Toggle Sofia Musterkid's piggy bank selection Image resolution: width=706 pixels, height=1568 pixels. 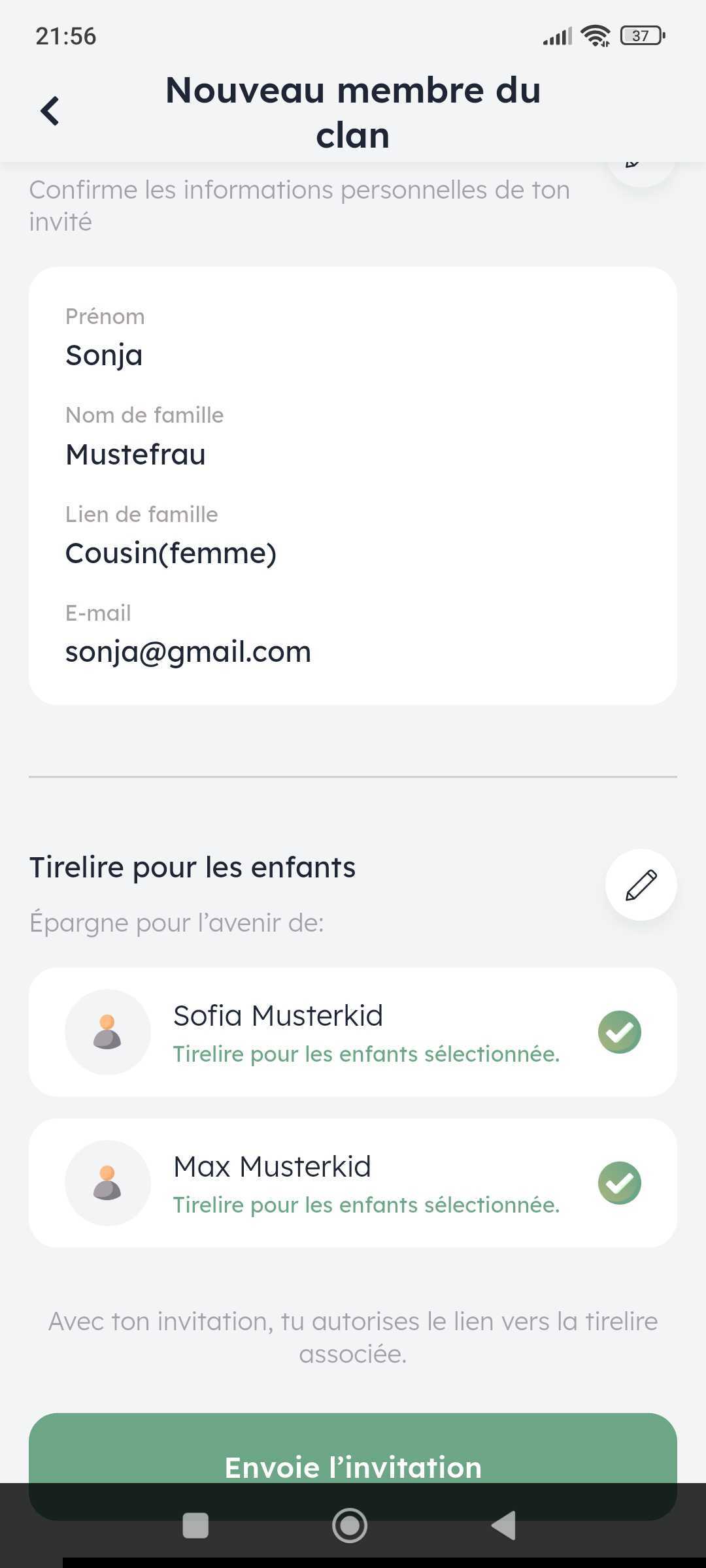(x=619, y=1032)
